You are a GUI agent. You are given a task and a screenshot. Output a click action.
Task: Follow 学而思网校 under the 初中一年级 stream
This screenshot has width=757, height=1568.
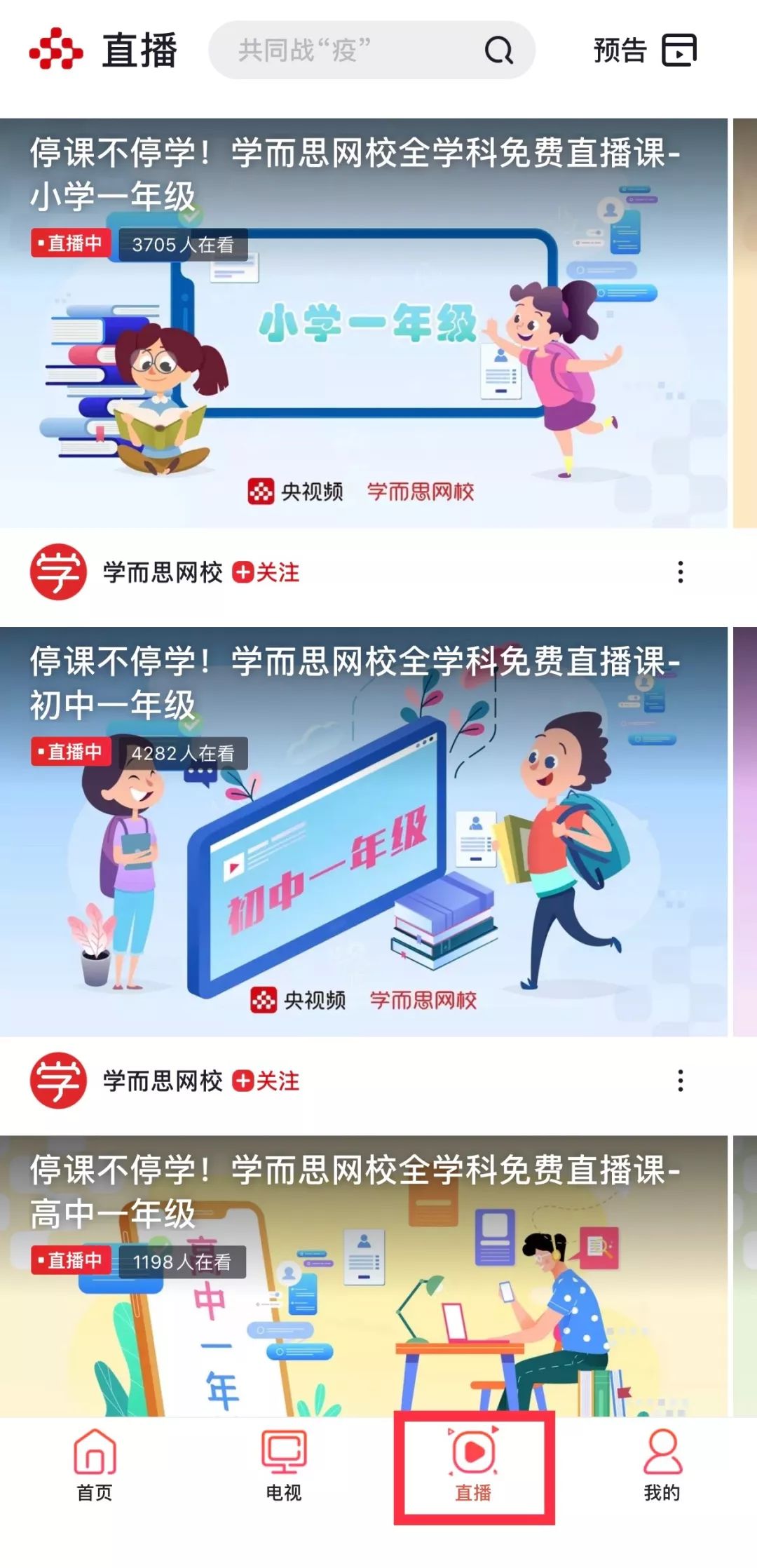pos(266,1081)
